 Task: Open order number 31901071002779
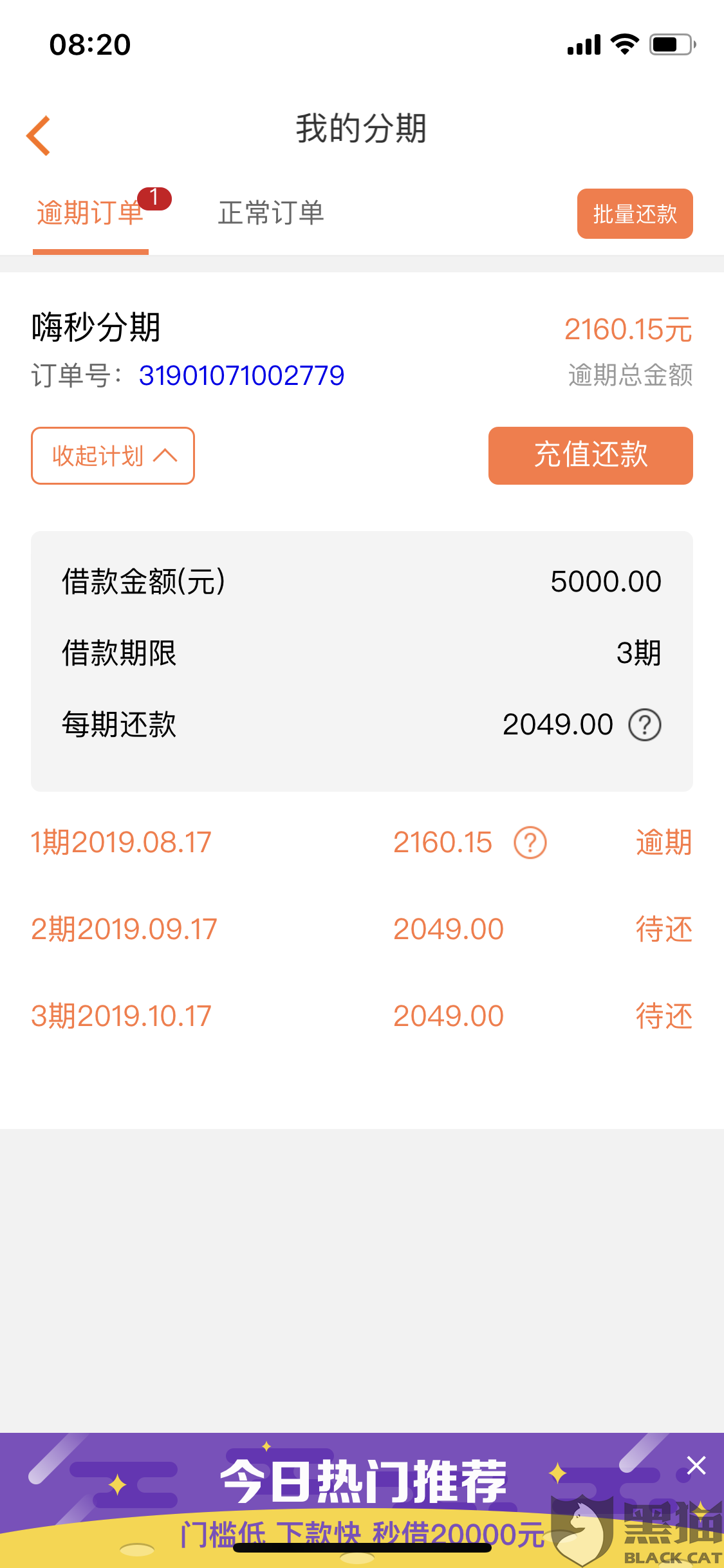tap(241, 375)
